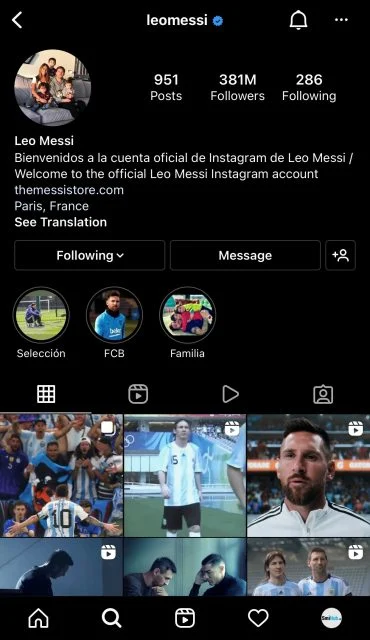
Task: Open the 286 Following list
Action: click(x=309, y=87)
